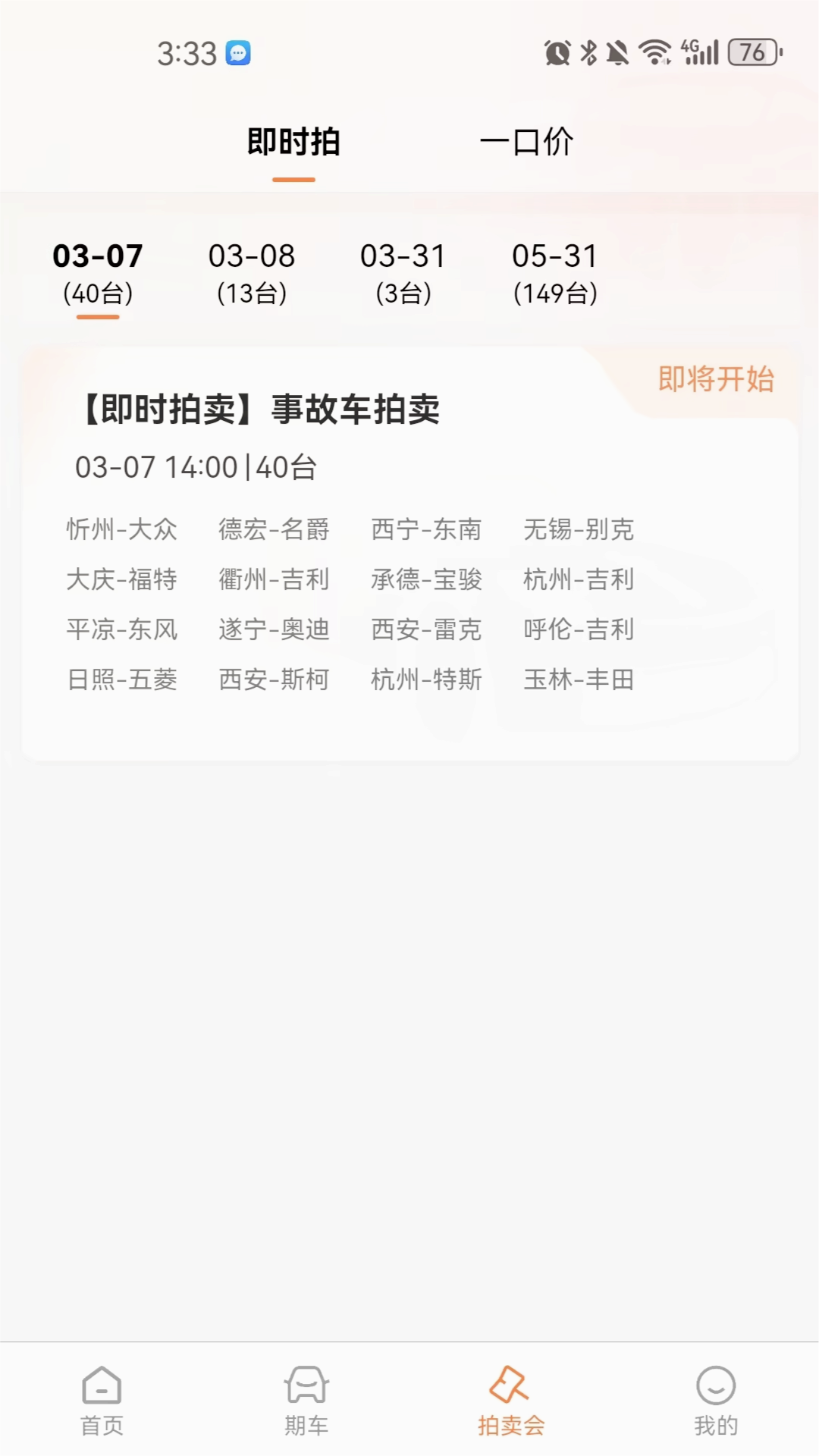The height and width of the screenshot is (1456, 819).
Task: Tap the alarm clock icon in status bar
Action: point(556,53)
